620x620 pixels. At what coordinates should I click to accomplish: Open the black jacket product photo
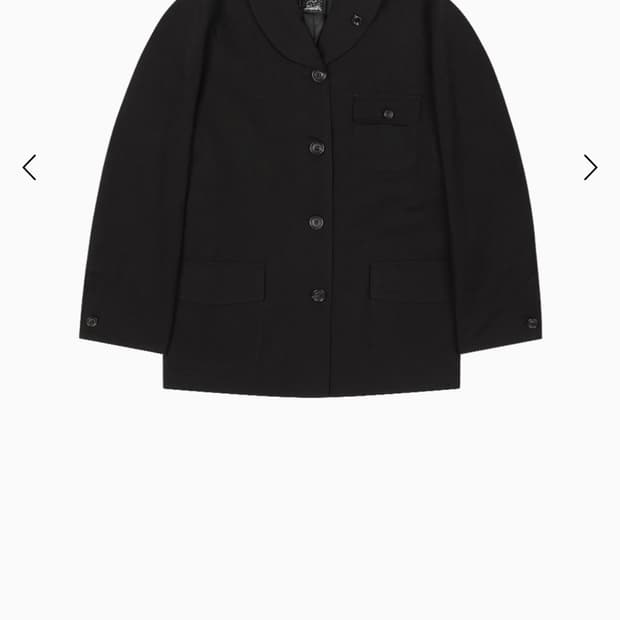(310, 200)
